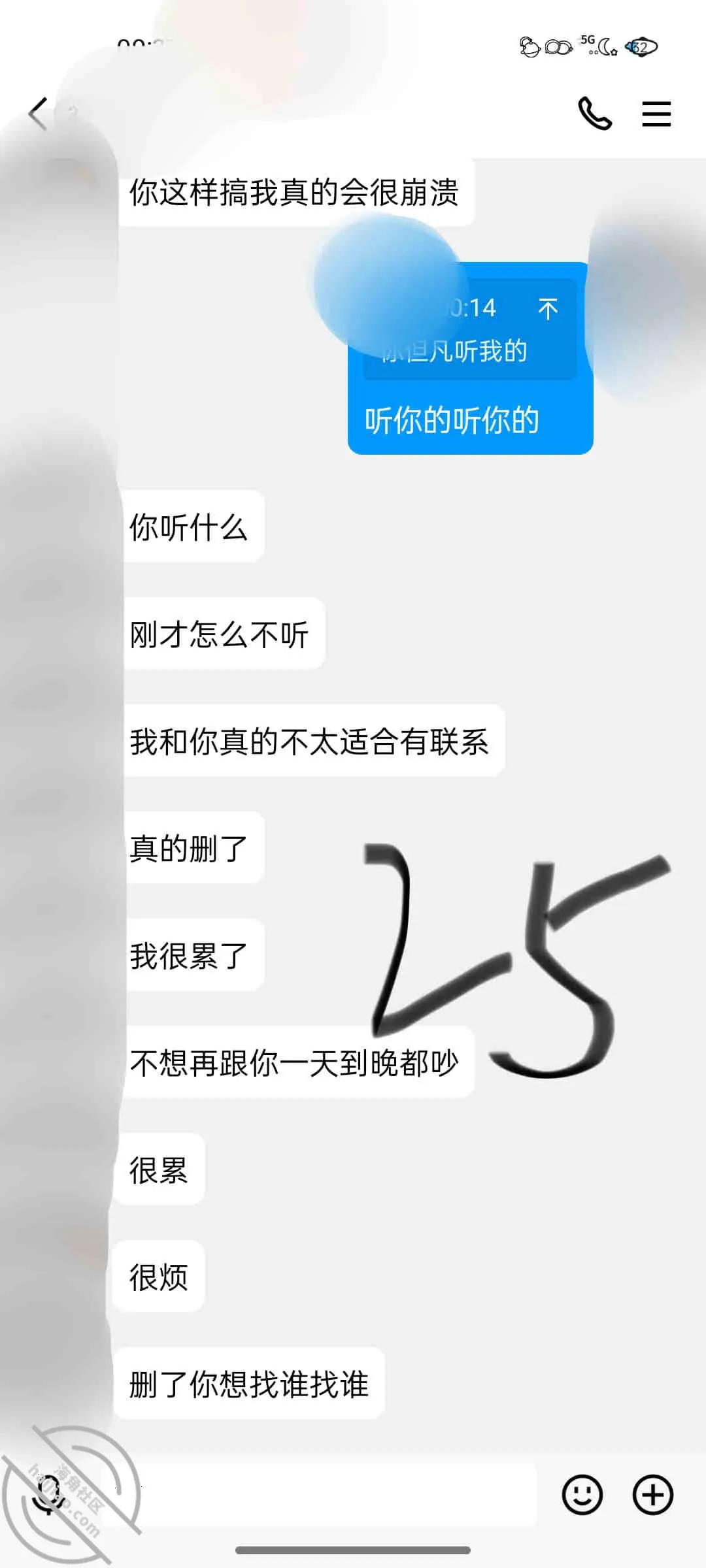The image size is (706, 1568).
Task: Open the plus attachment options
Action: 652,1494
